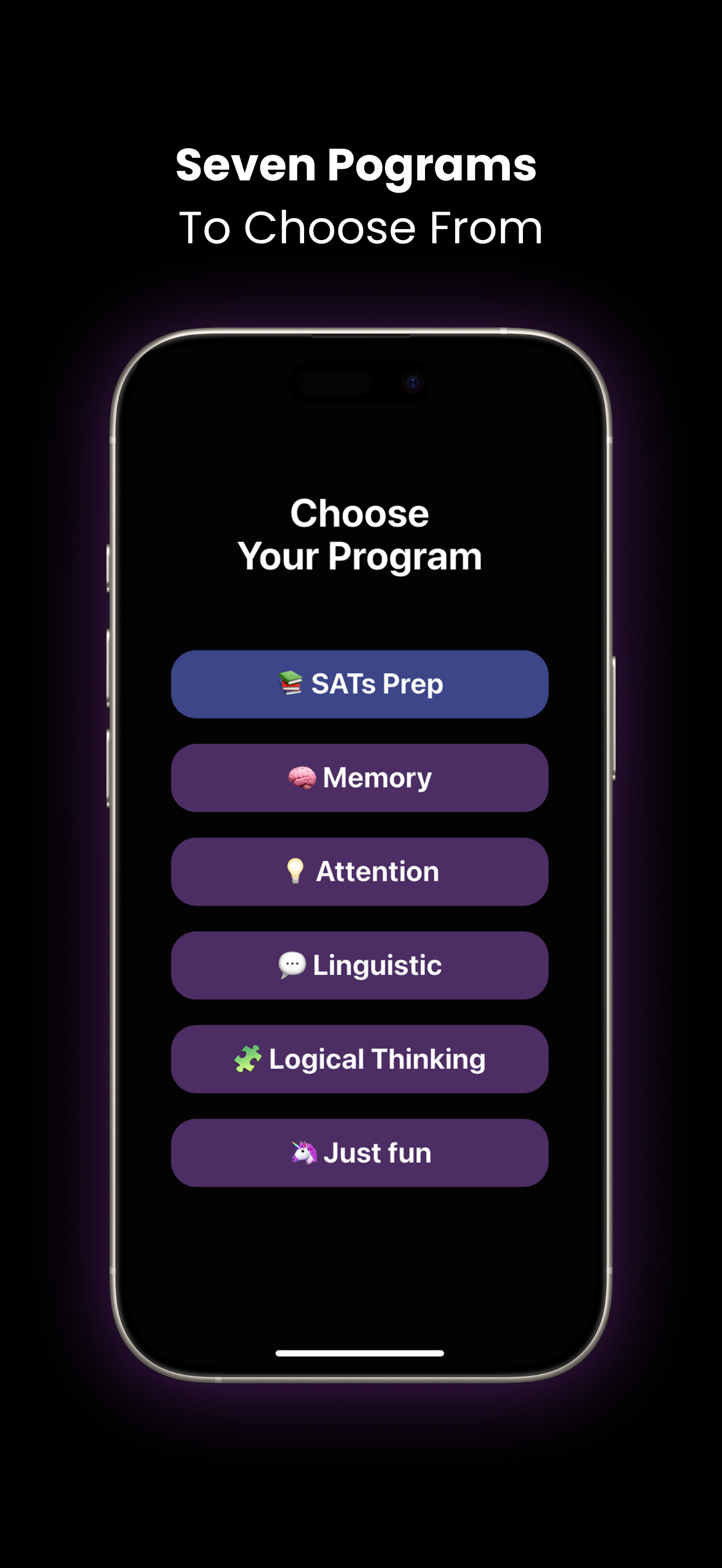Start the Logical Thinking program
The height and width of the screenshot is (1568, 722).
tap(360, 1059)
